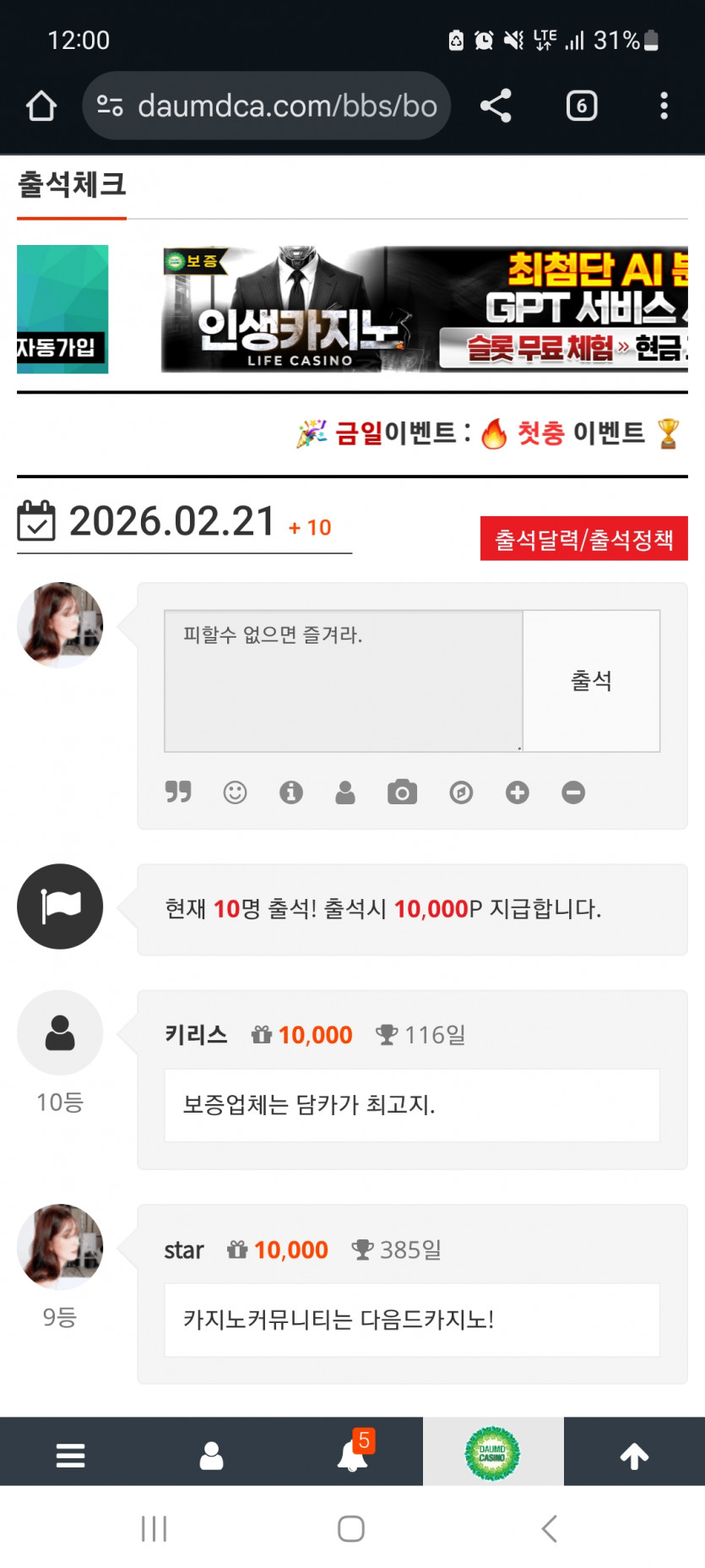Click the calendar icon next to the date

(x=36, y=520)
